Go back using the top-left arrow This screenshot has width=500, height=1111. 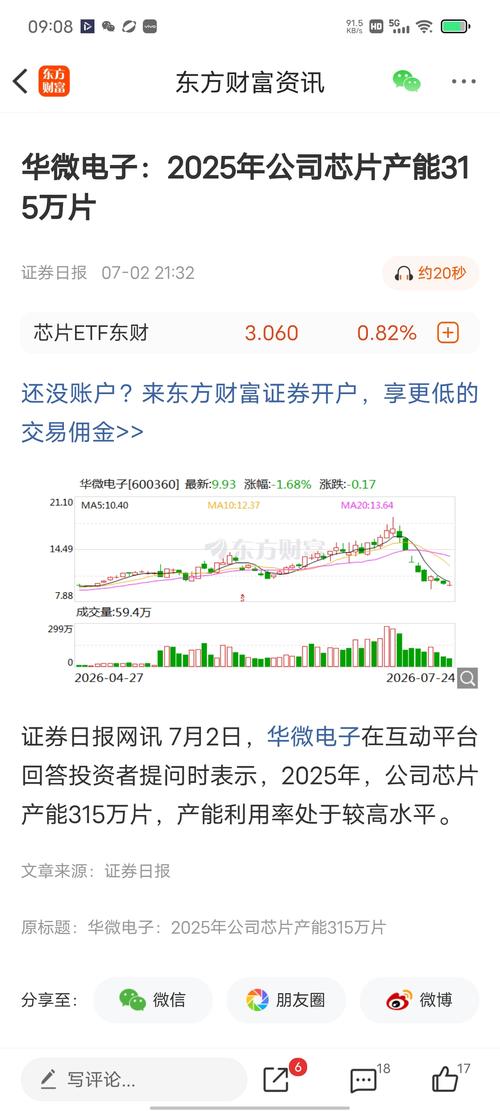[x=21, y=82]
